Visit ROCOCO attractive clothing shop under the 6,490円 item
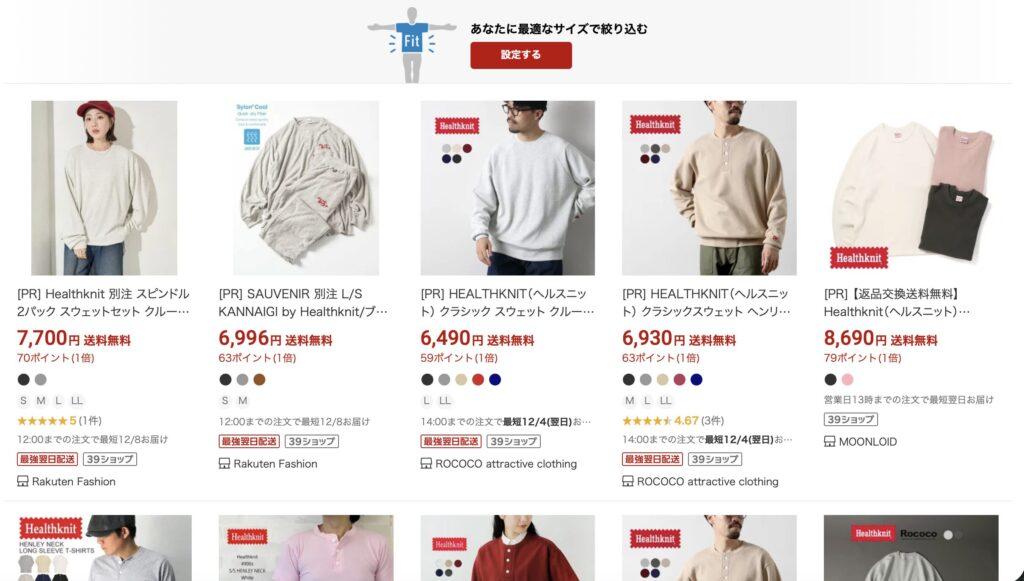Viewport: 1024px width, 581px height. click(506, 464)
